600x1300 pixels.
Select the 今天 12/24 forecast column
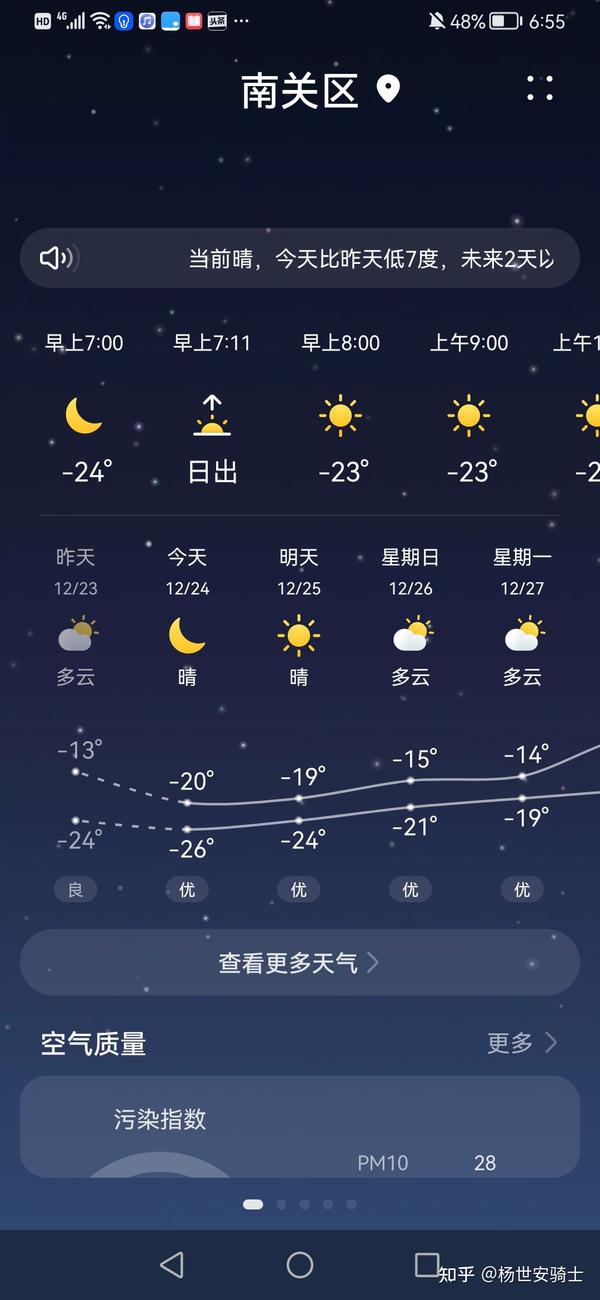coord(187,722)
